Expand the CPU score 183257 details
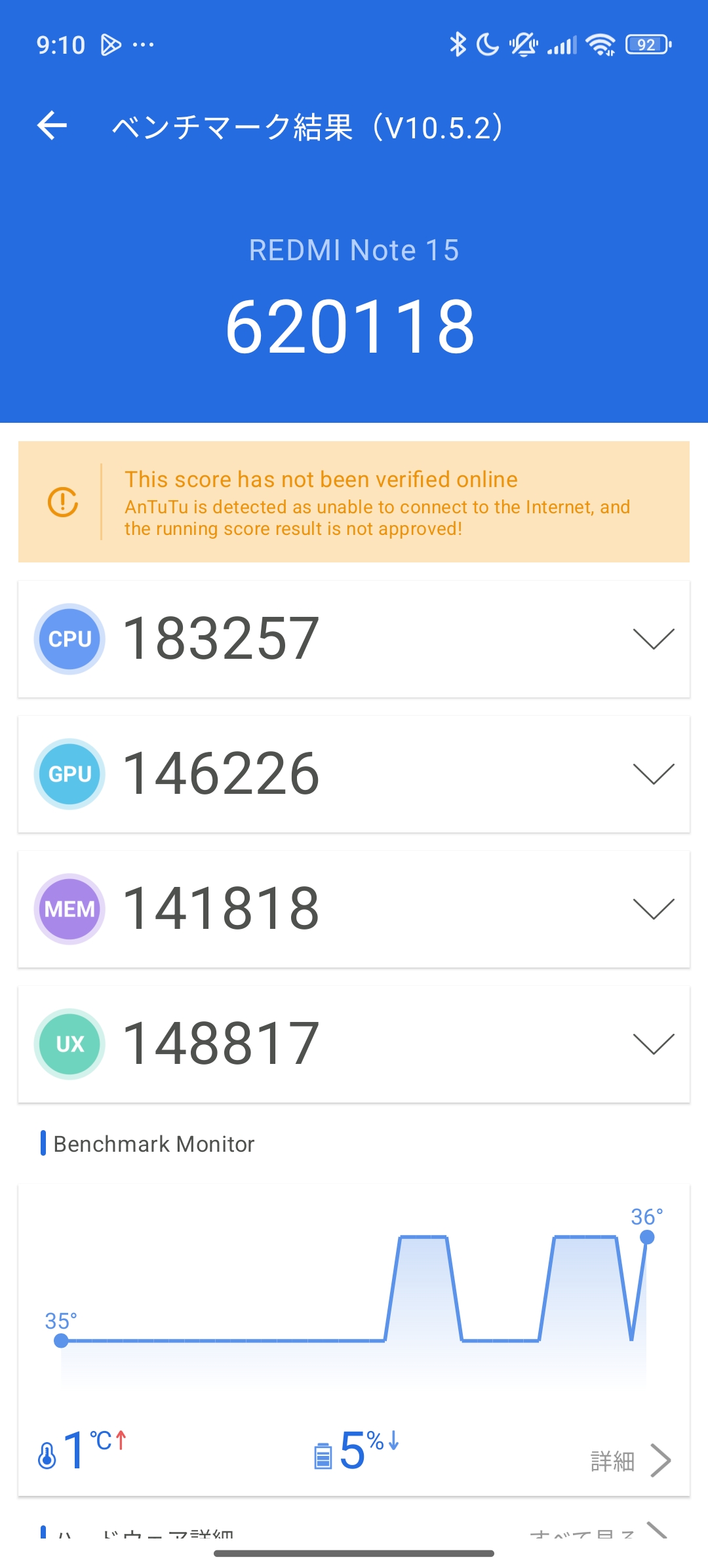Viewport: 708px width, 1568px height. (653, 638)
